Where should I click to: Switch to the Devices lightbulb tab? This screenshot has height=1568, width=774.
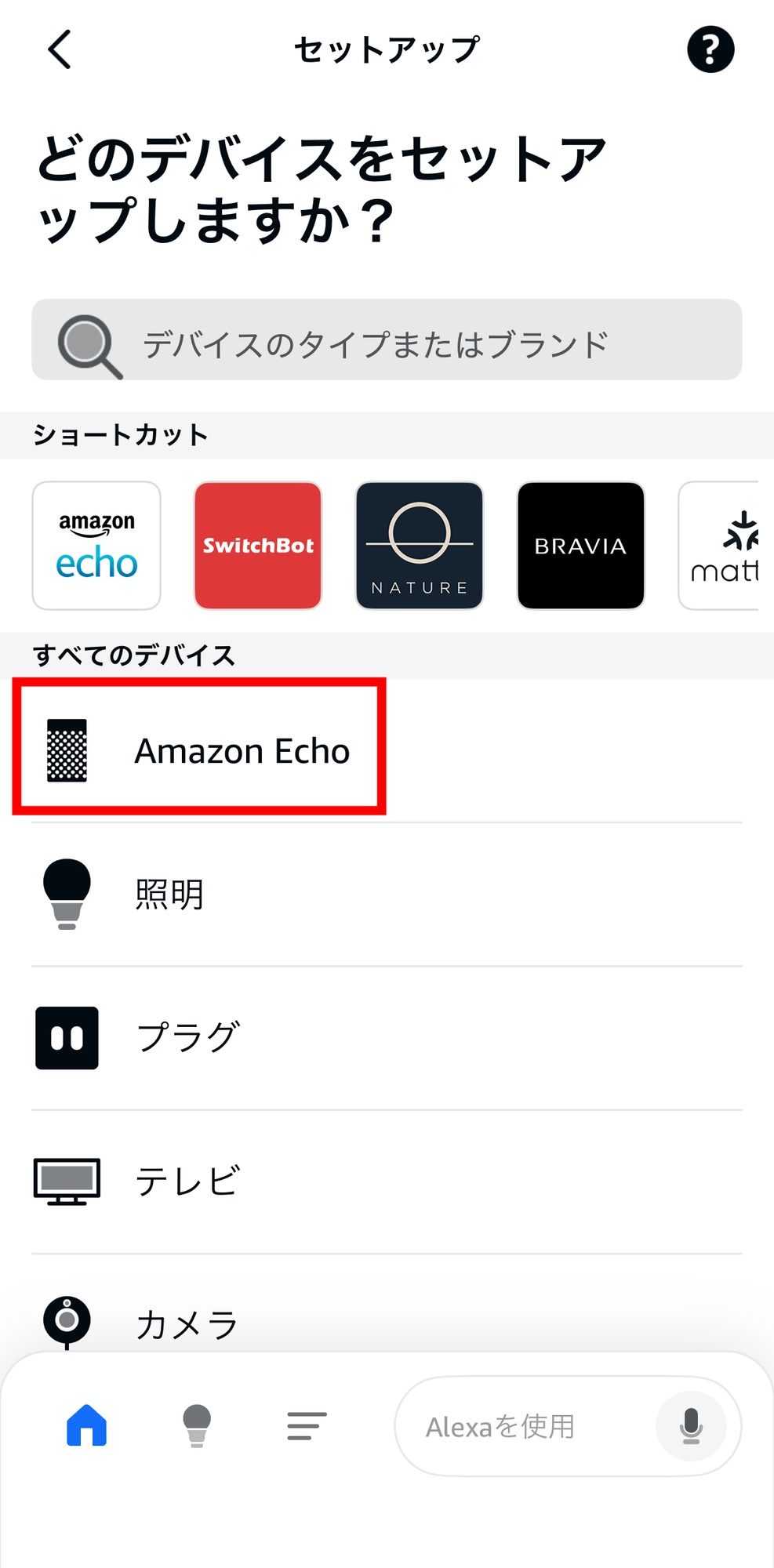(x=197, y=1425)
